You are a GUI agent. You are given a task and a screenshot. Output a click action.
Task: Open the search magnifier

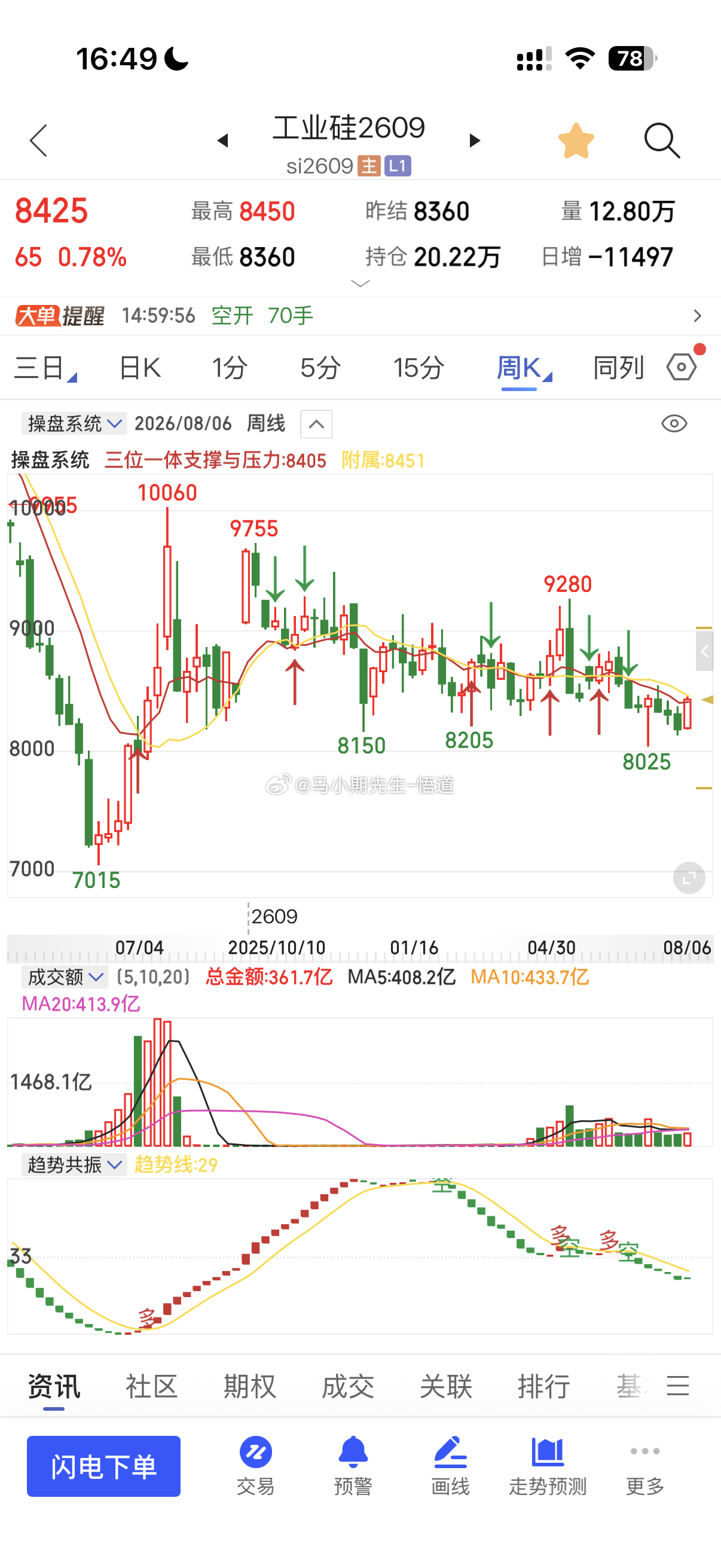coord(661,141)
